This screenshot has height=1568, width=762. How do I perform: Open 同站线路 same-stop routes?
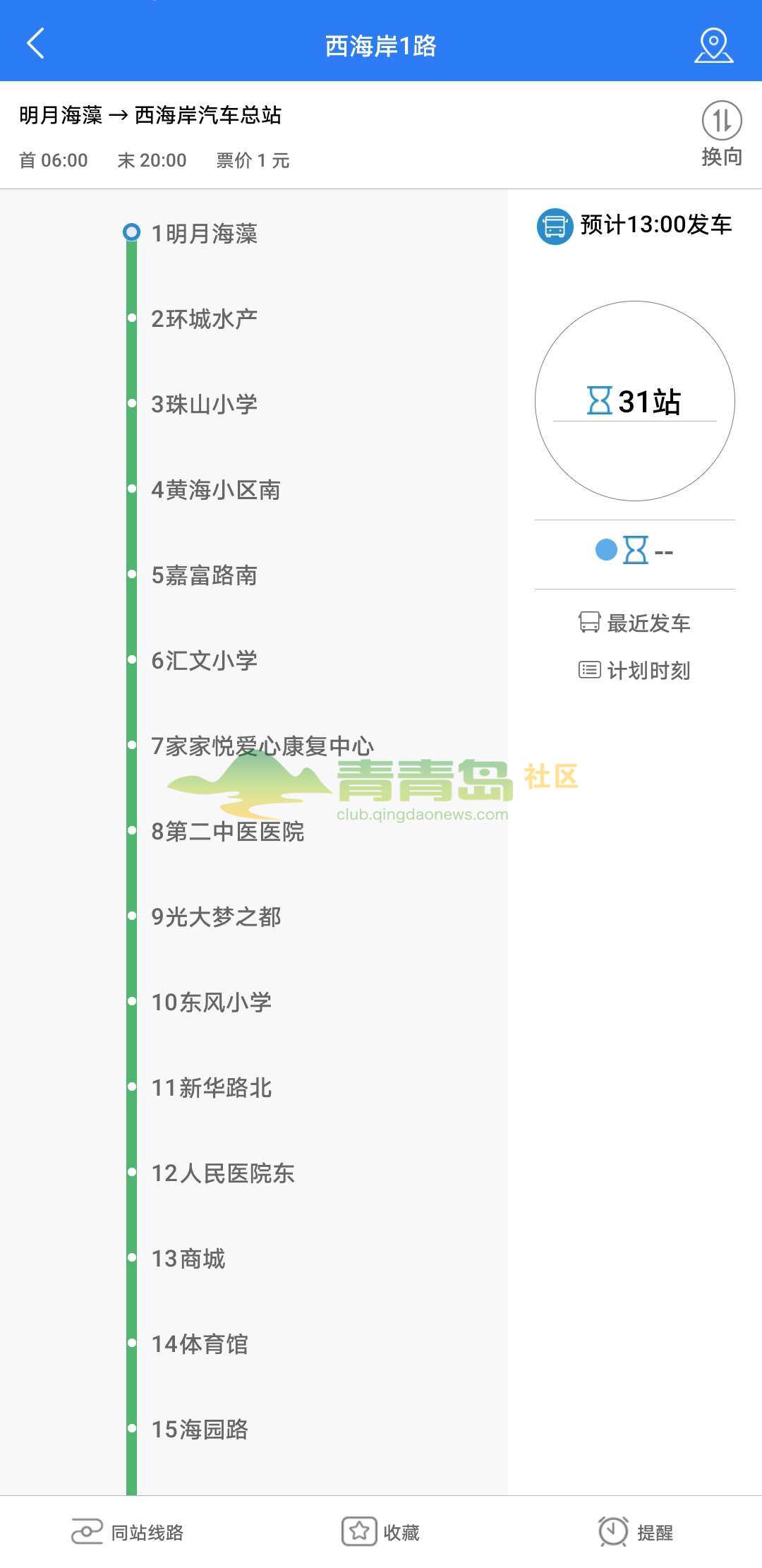[128, 1532]
